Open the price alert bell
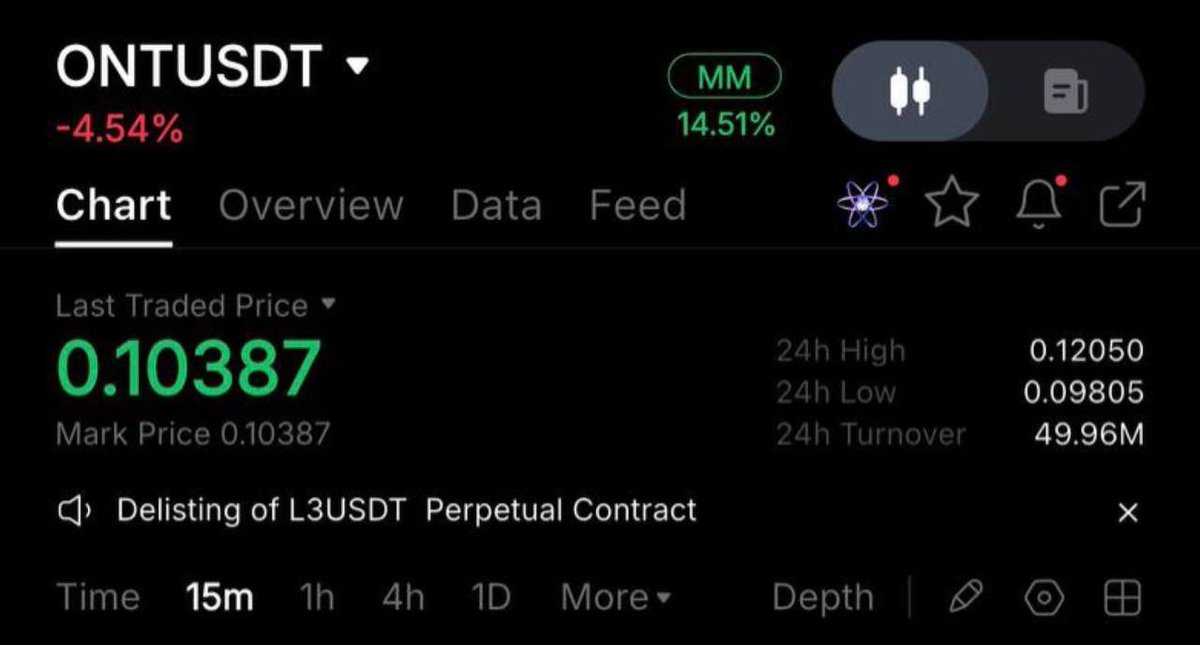Viewport: 1200px width, 645px height. click(x=1038, y=204)
